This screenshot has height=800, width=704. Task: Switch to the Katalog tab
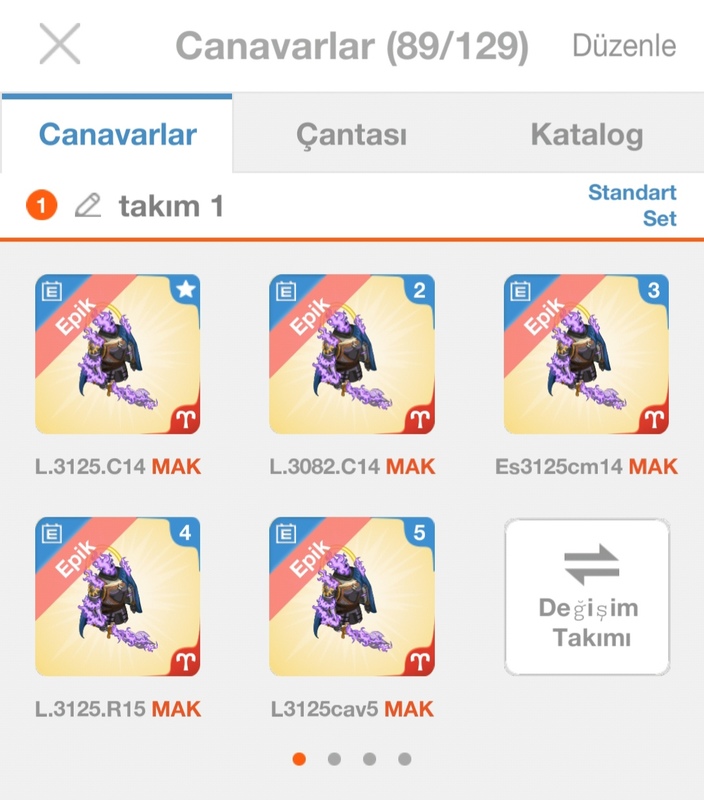click(x=586, y=135)
